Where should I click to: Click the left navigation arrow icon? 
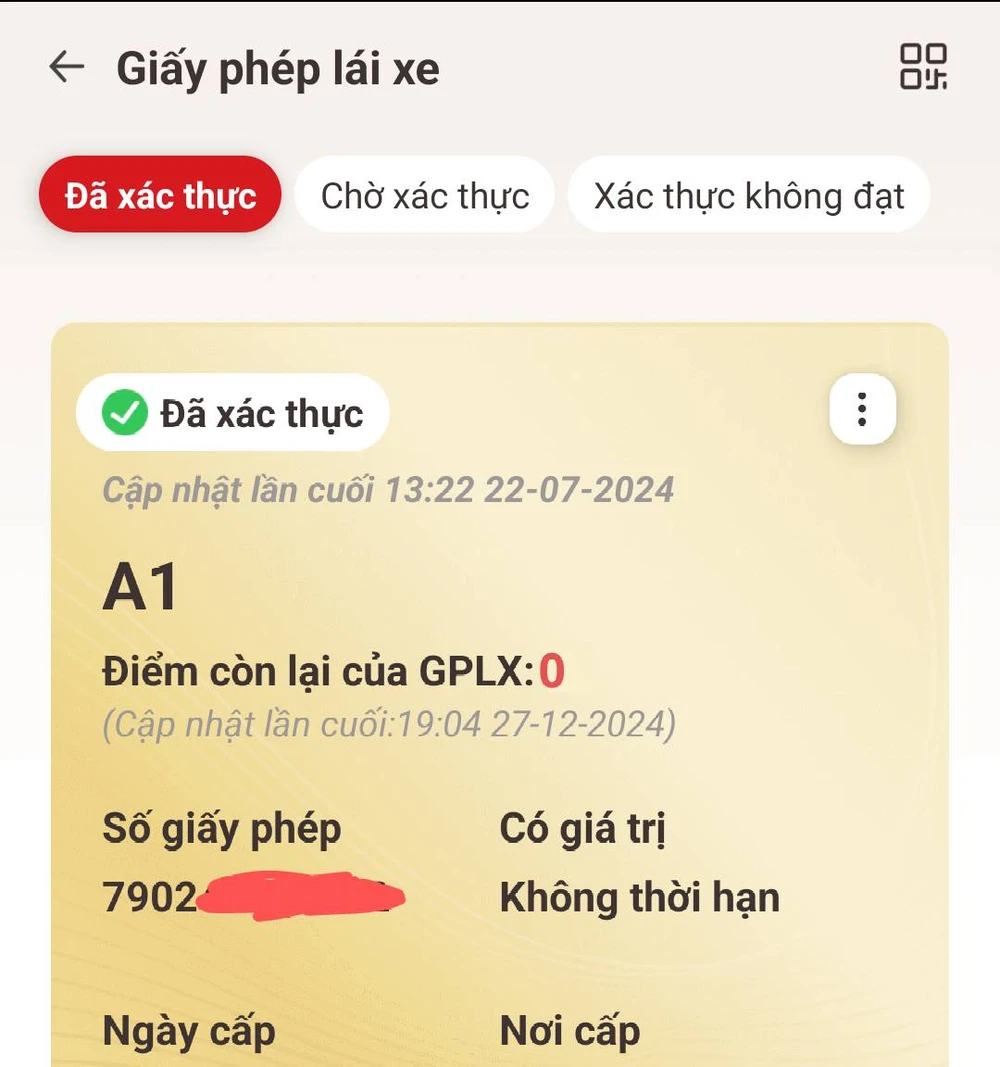[65, 67]
